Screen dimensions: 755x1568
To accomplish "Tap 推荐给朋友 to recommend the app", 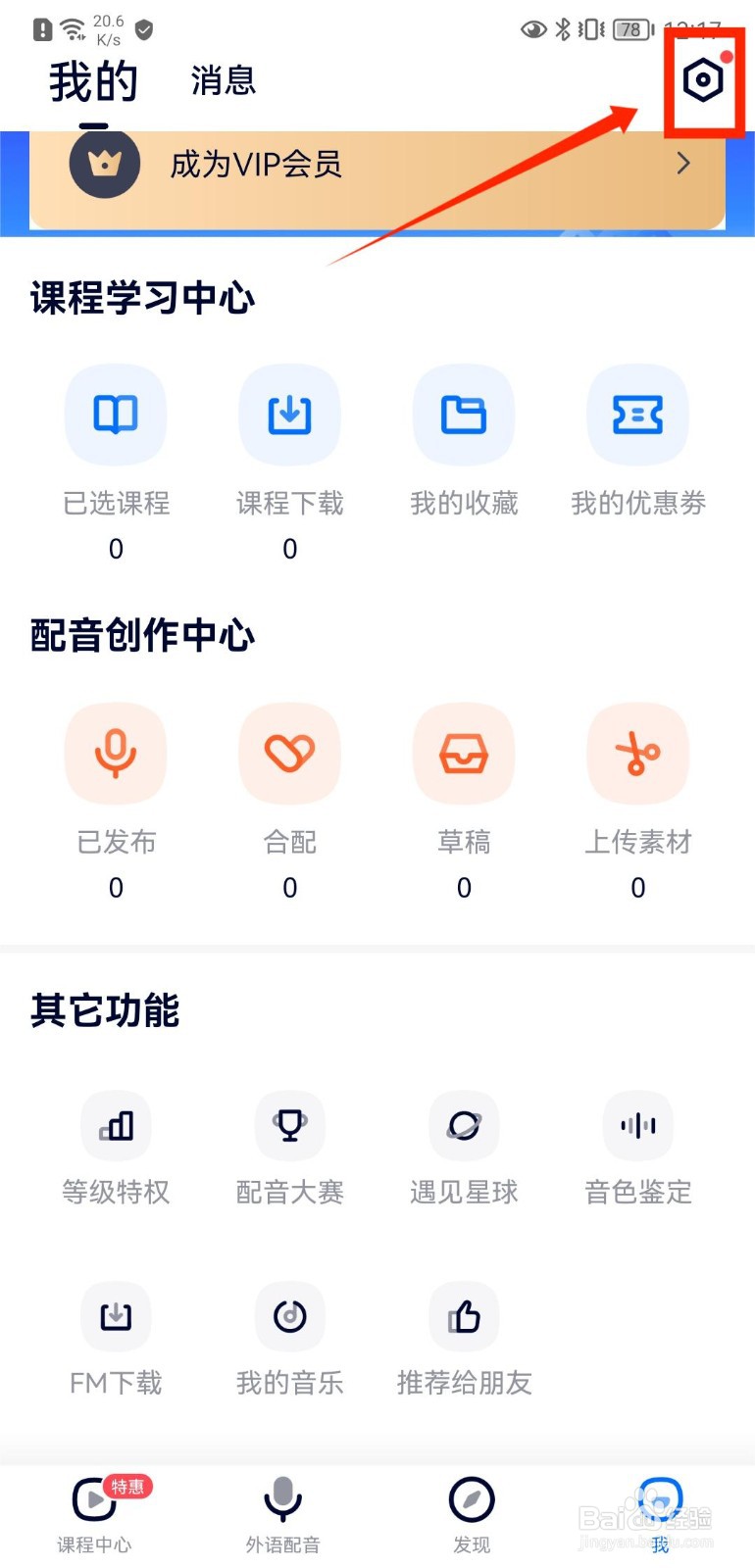I will 464,1316.
